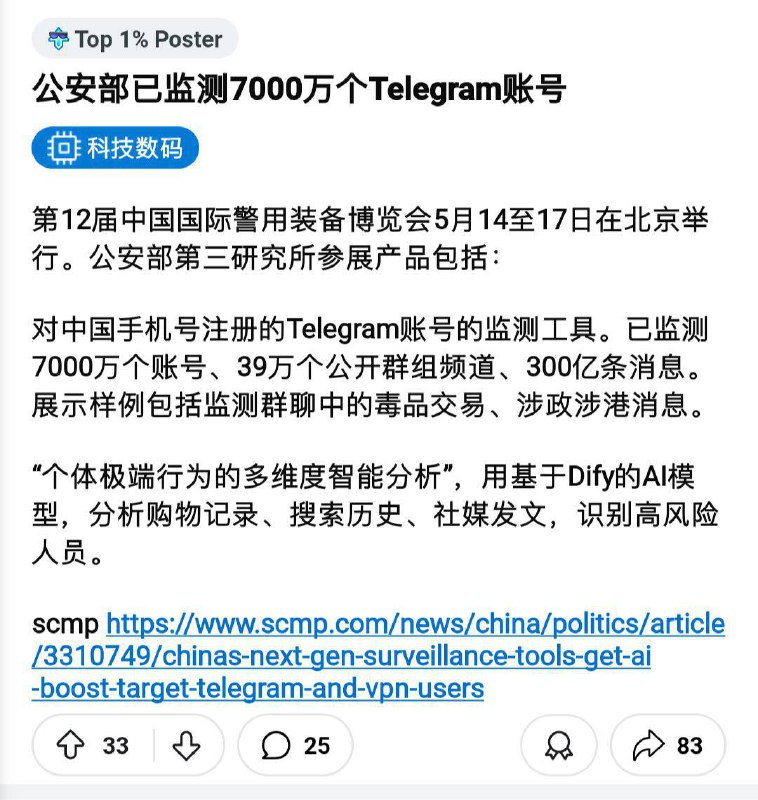This screenshot has width=758, height=800.
Task: Click the 83 share count
Action: click(x=692, y=745)
